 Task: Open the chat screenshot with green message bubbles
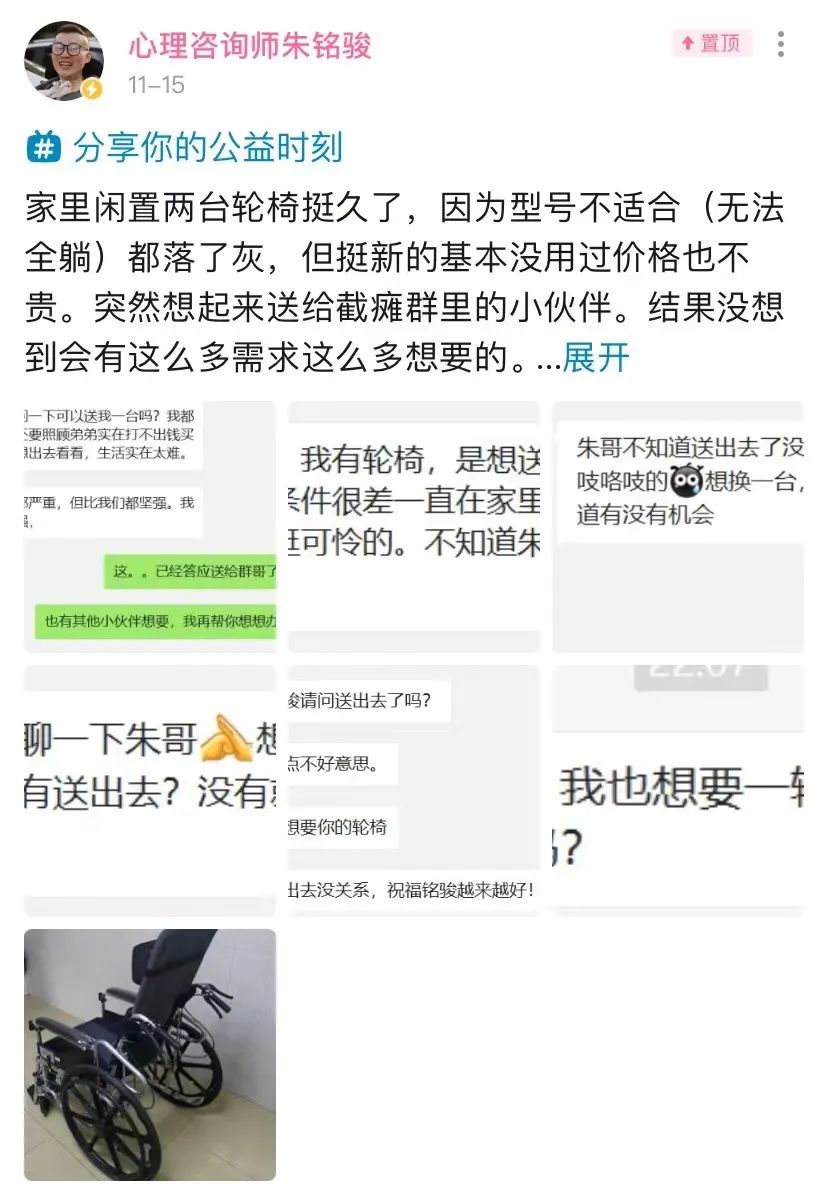click(x=150, y=527)
